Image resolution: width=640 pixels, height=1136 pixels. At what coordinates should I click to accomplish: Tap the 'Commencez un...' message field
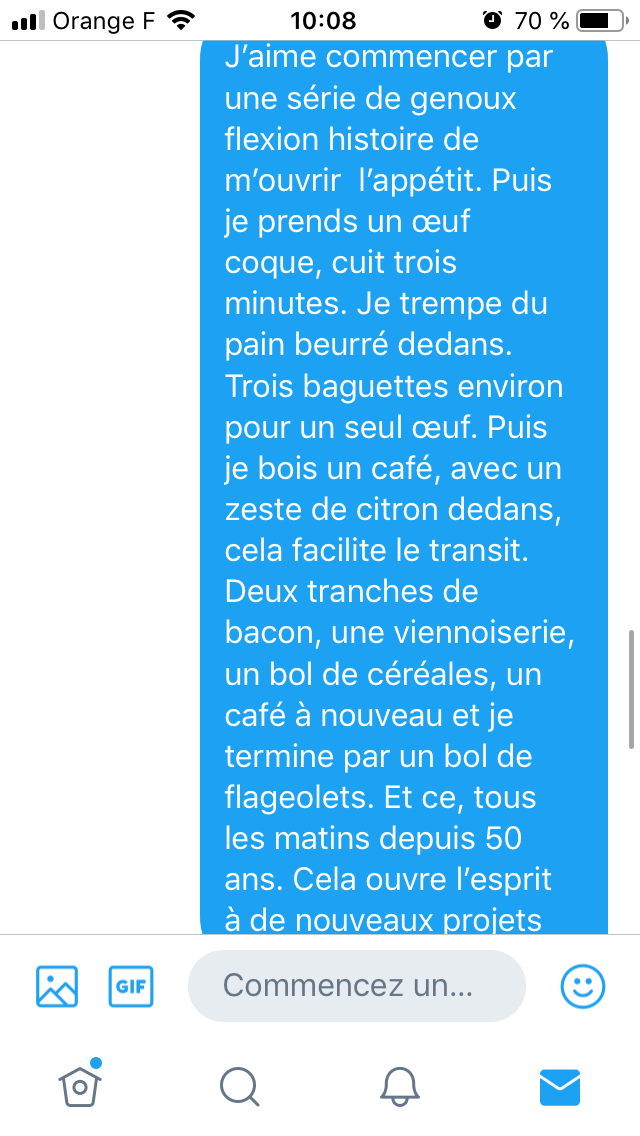pos(356,986)
